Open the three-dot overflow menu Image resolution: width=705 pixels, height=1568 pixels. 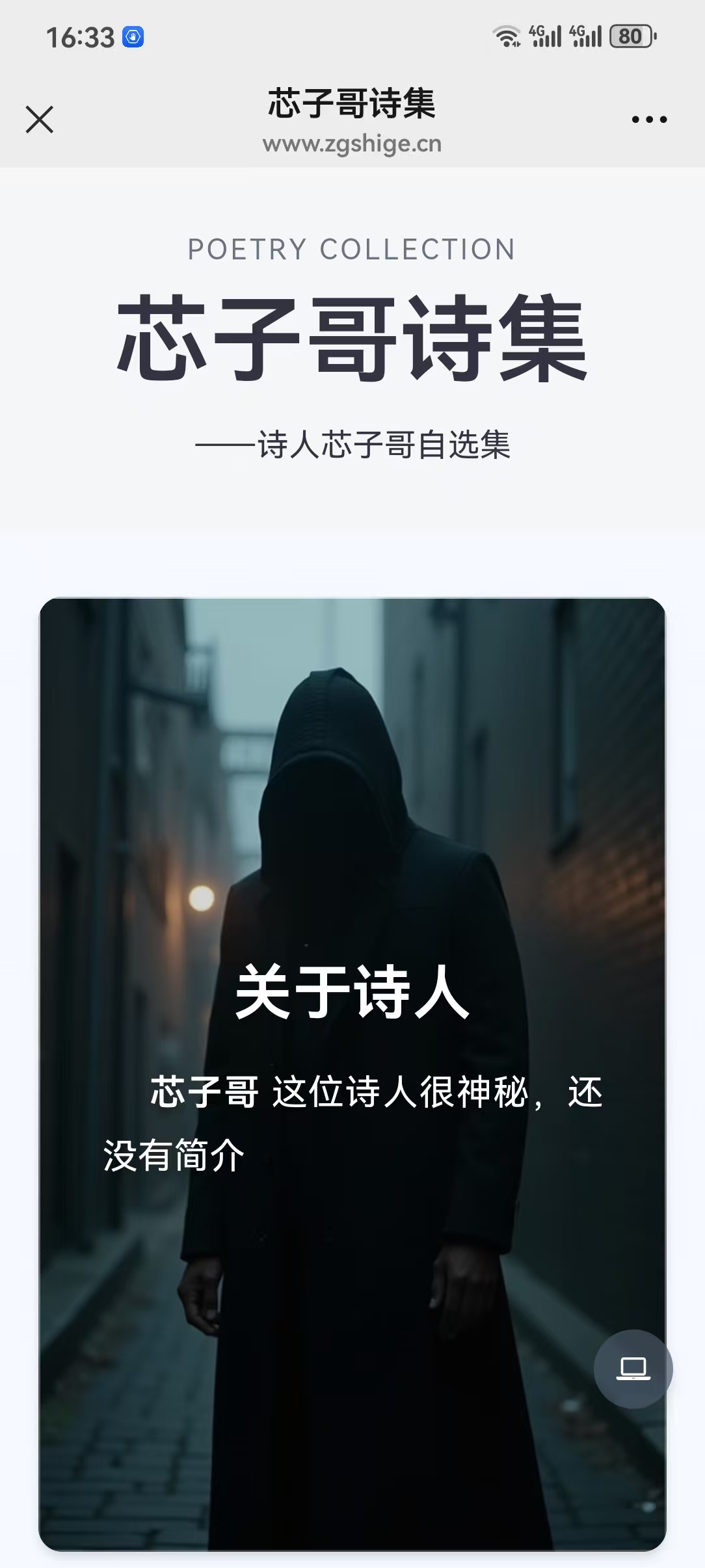coord(649,120)
